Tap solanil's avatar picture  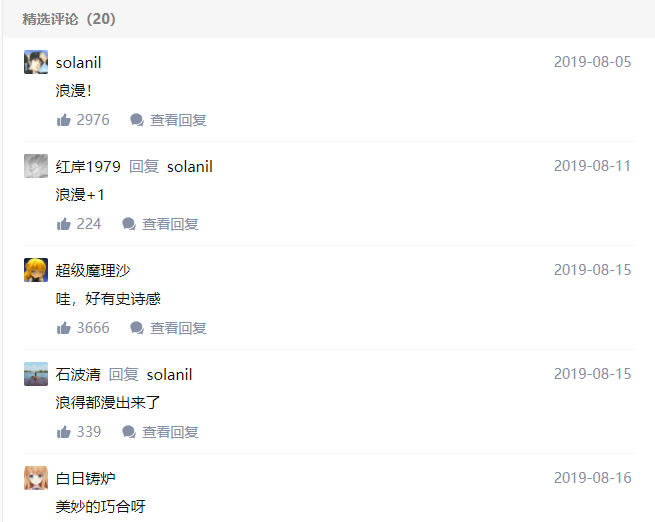click(x=36, y=62)
